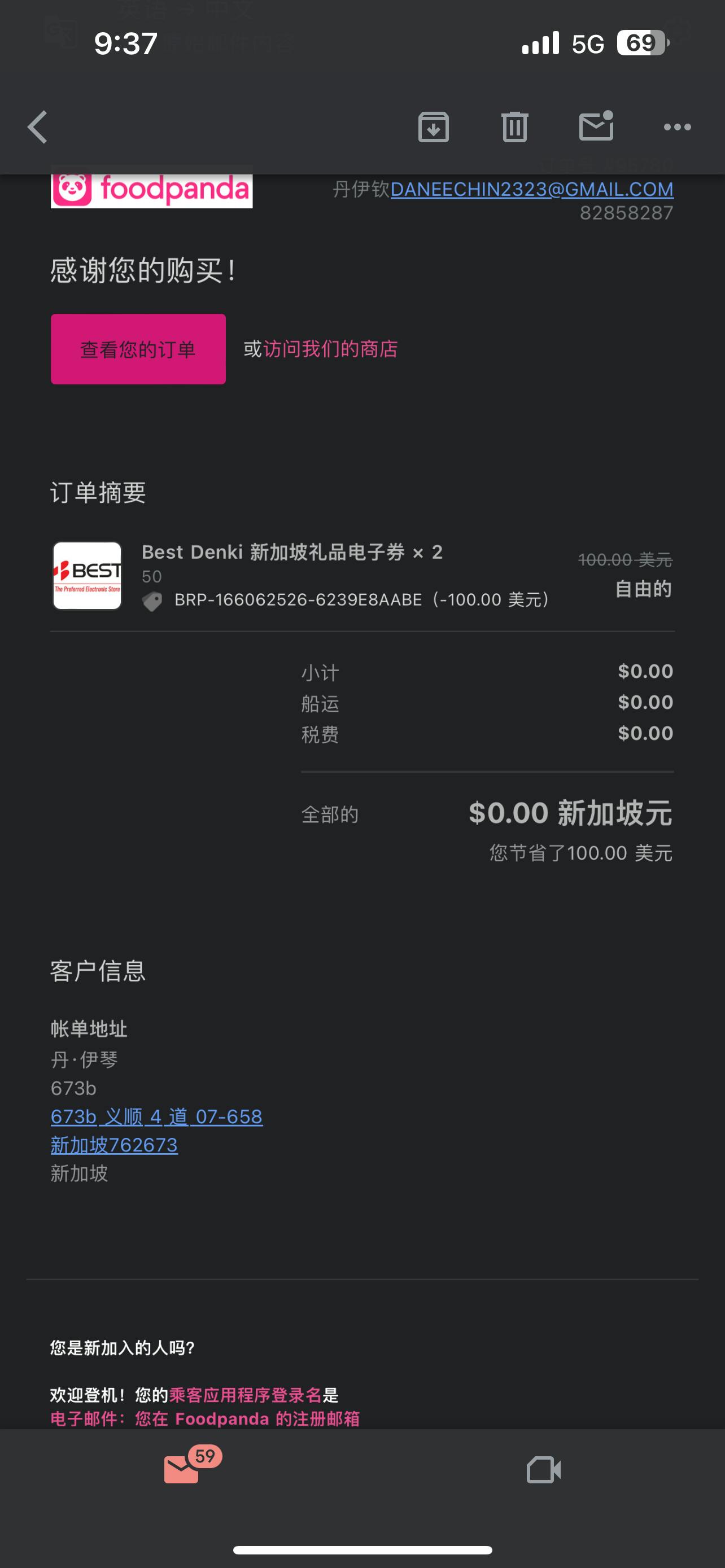Open the more options menu
The width and height of the screenshot is (725, 1568).
coord(677,127)
